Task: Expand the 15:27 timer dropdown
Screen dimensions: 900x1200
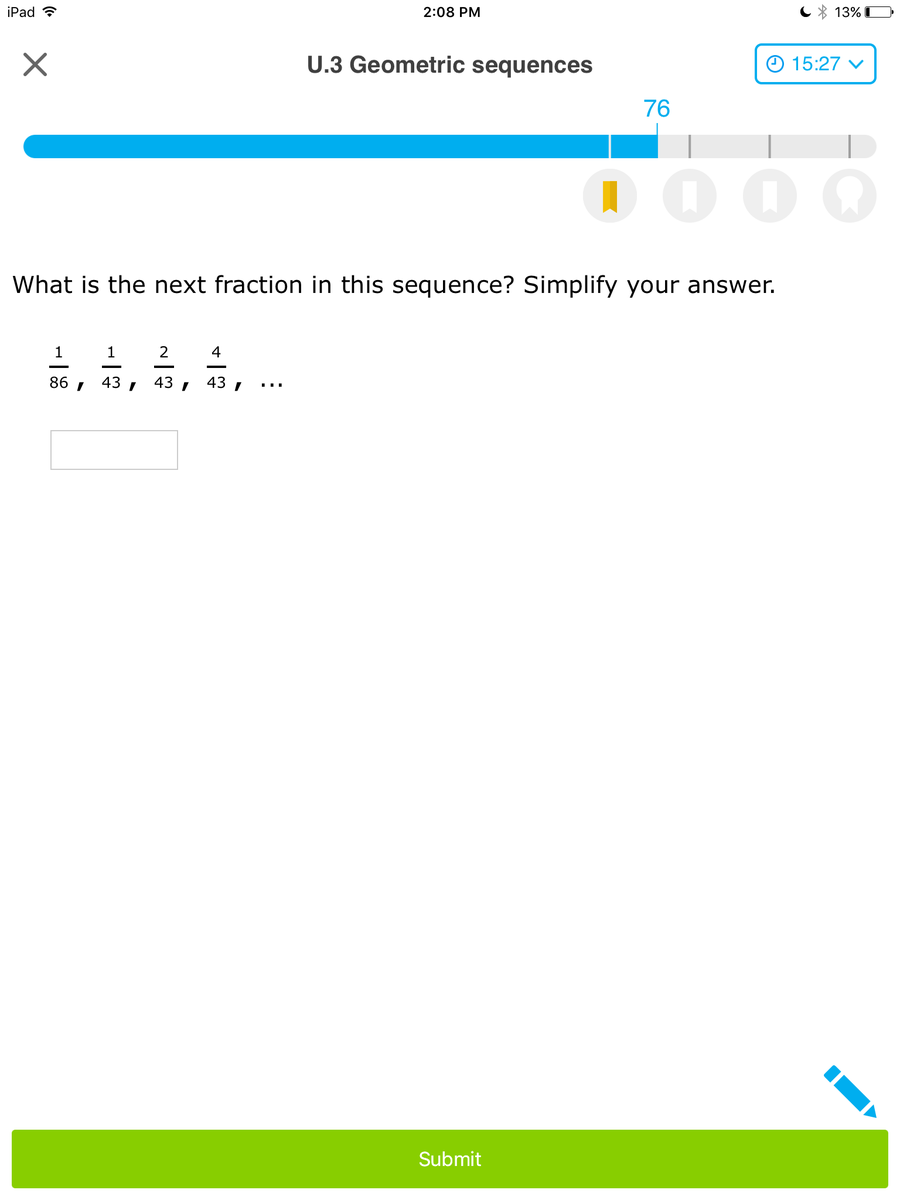Action: [x=815, y=64]
